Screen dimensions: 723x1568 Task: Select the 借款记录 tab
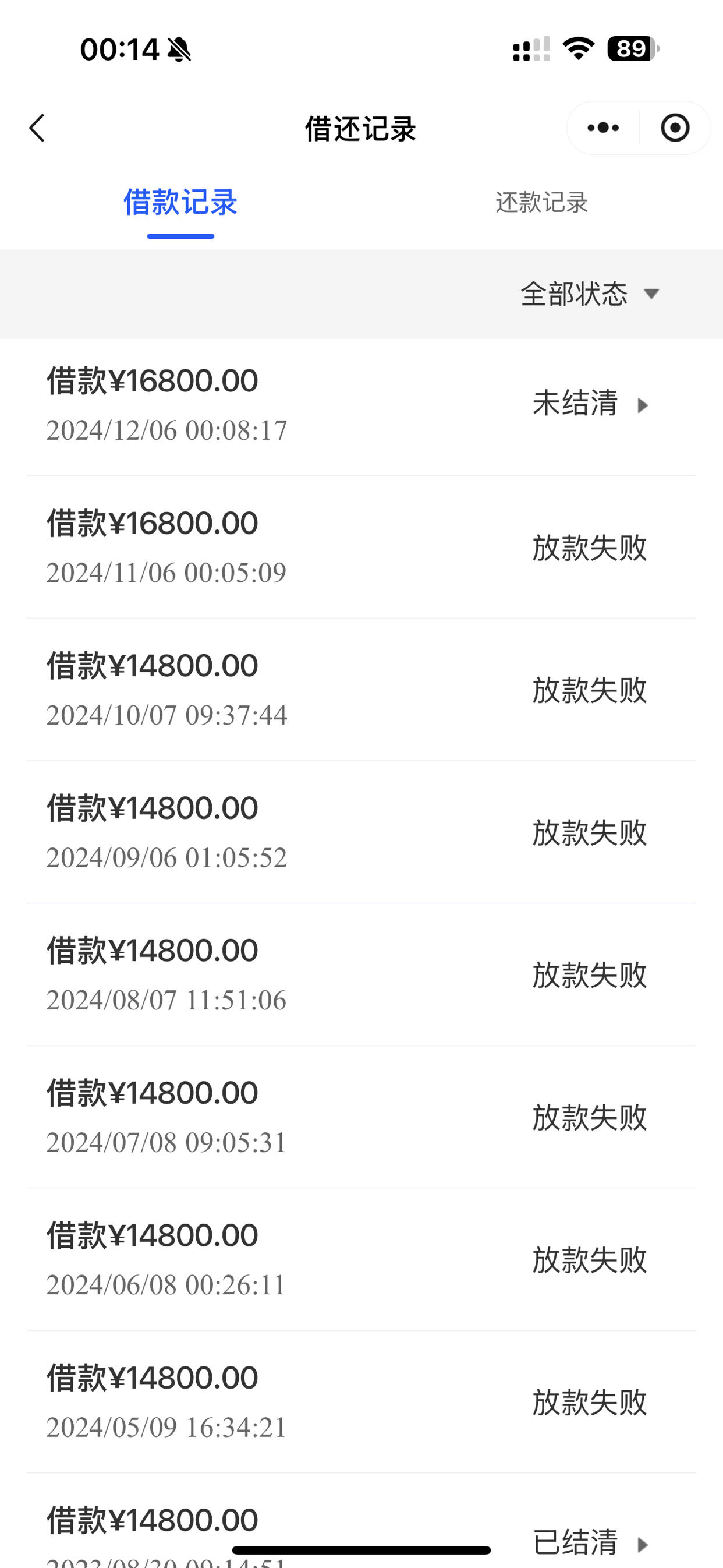point(179,204)
